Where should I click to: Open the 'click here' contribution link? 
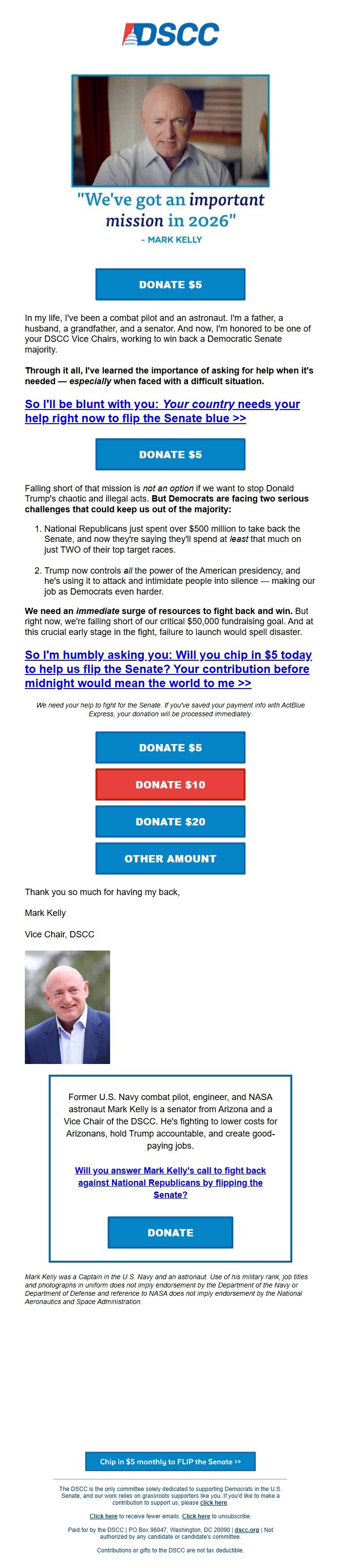pyautogui.click(x=213, y=1502)
